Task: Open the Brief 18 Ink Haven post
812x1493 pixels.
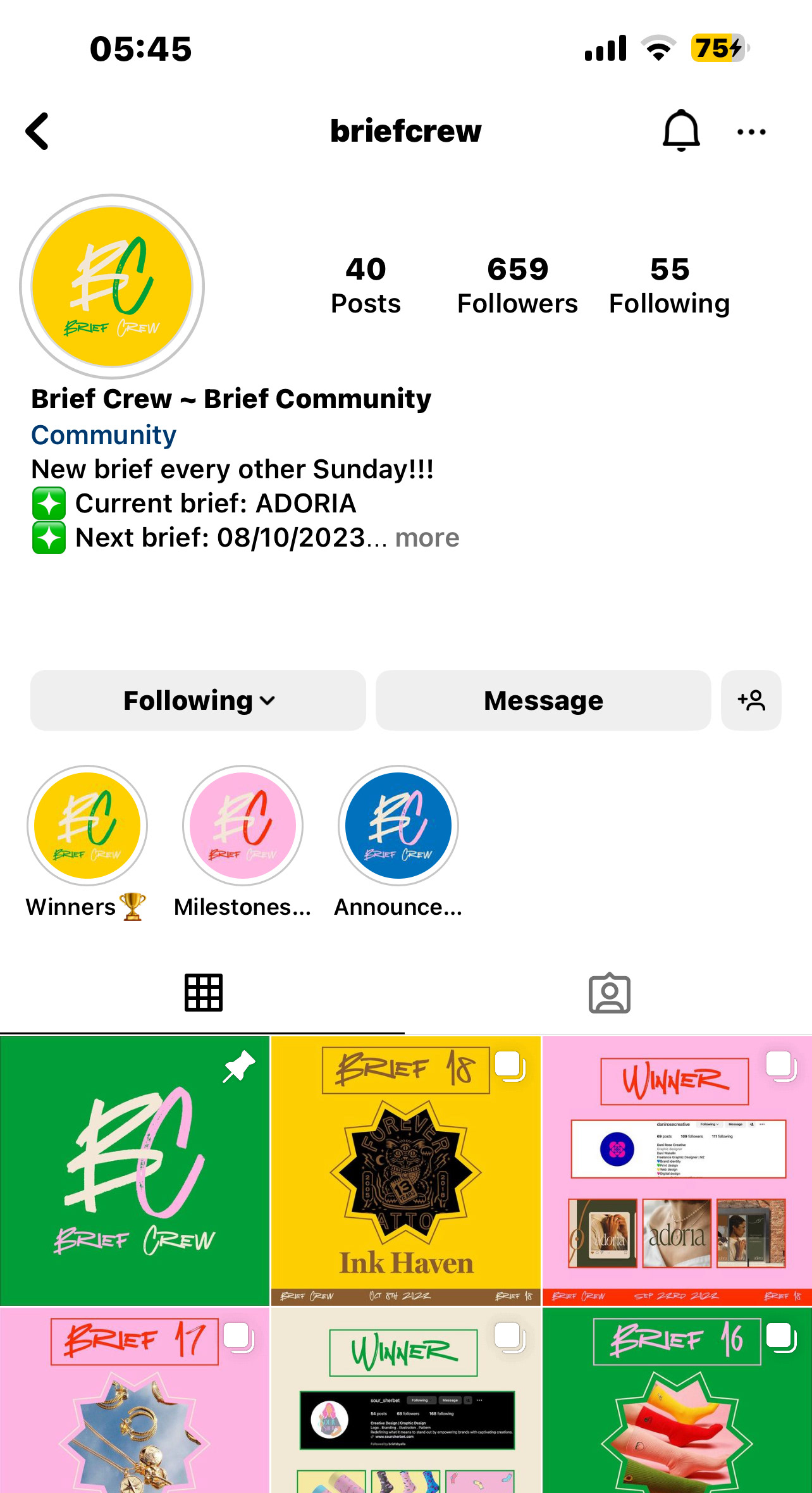Action: point(406,1170)
